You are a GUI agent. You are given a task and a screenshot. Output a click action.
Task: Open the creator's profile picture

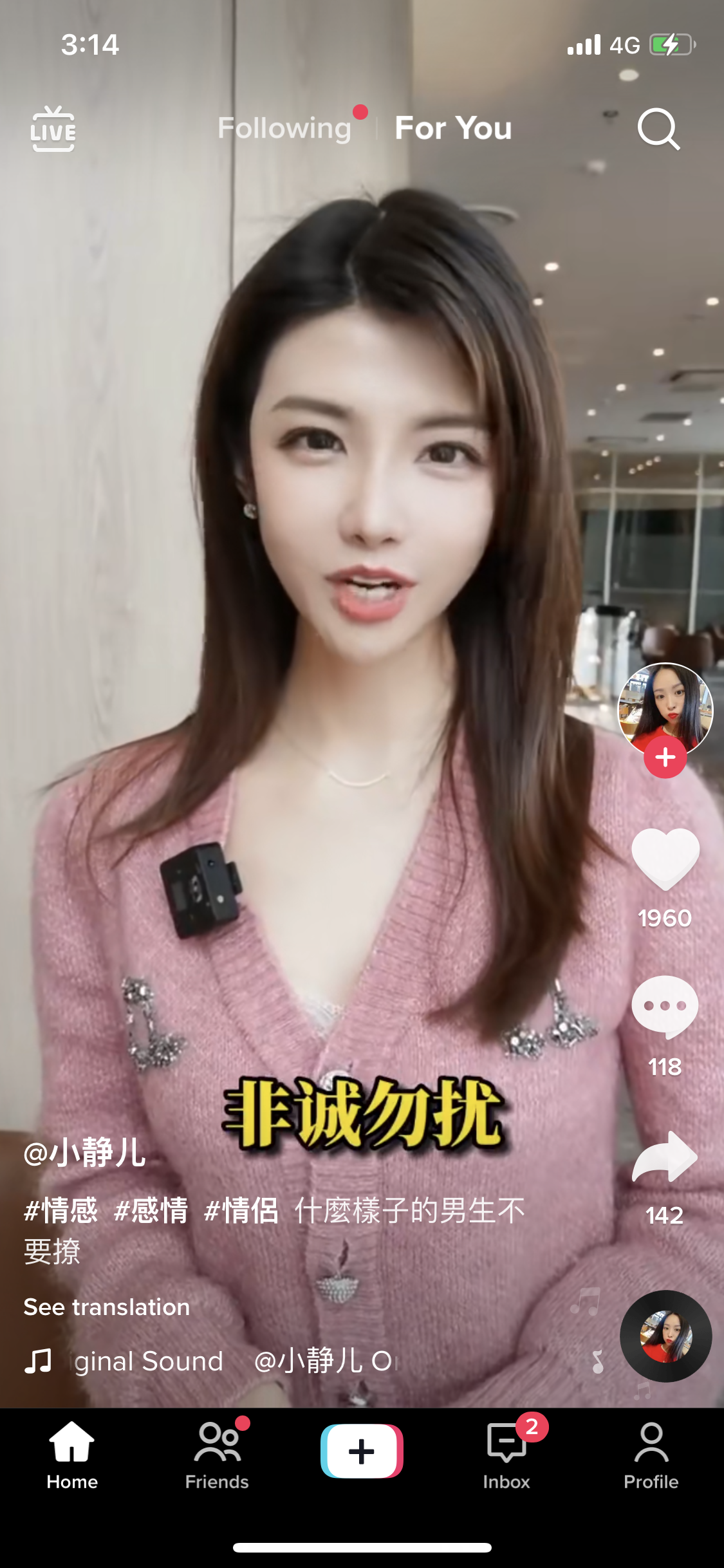coord(665,708)
